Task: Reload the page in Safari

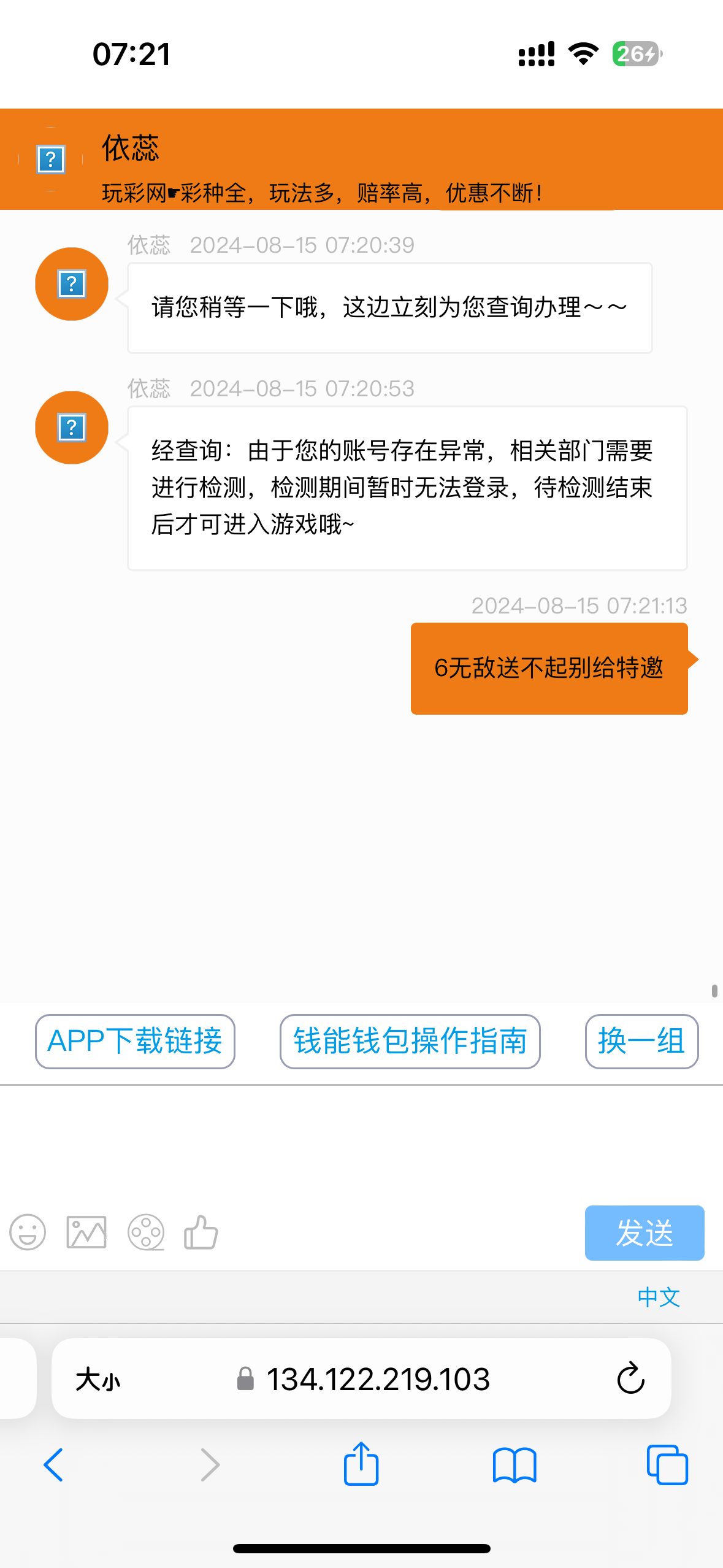Action: click(x=630, y=1379)
